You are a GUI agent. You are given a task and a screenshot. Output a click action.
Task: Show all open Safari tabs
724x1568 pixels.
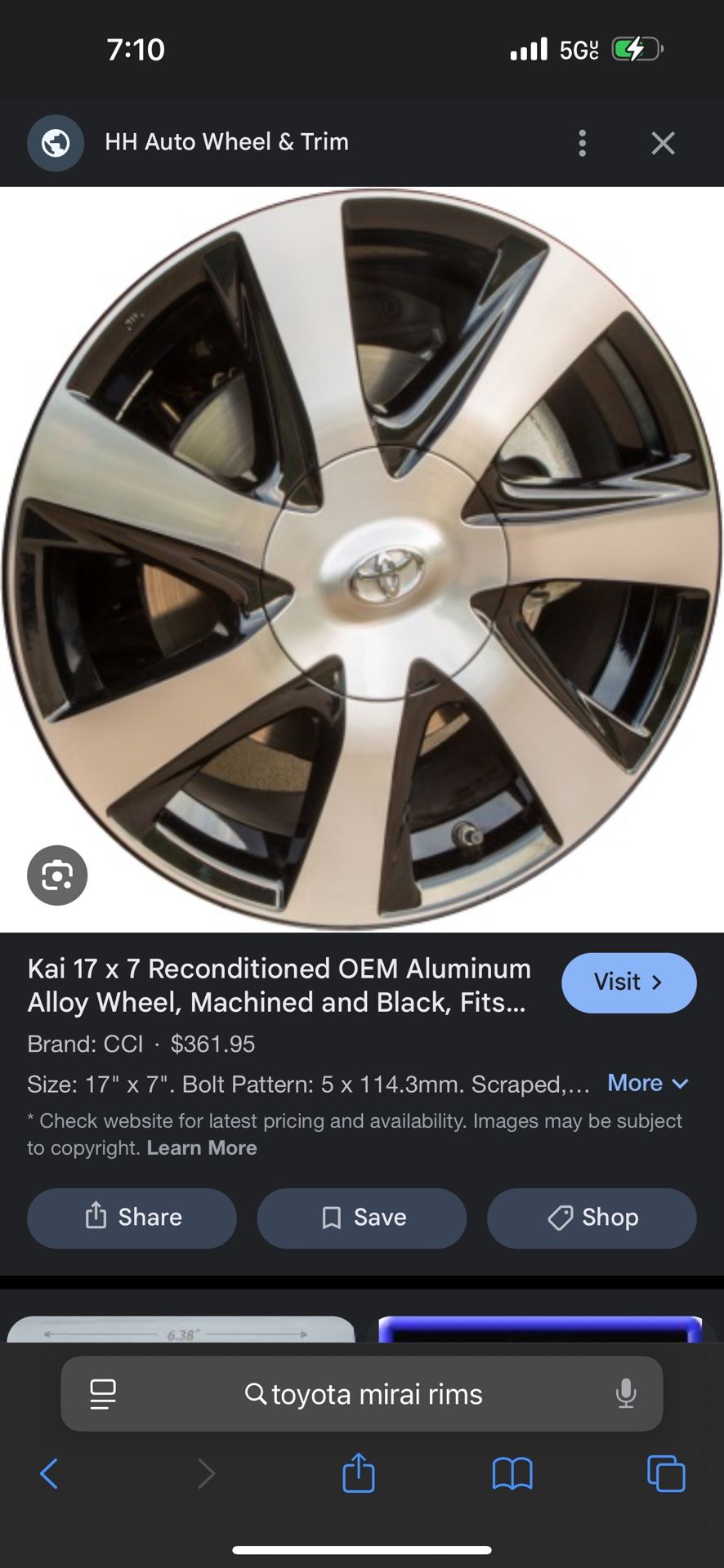coord(666,1474)
